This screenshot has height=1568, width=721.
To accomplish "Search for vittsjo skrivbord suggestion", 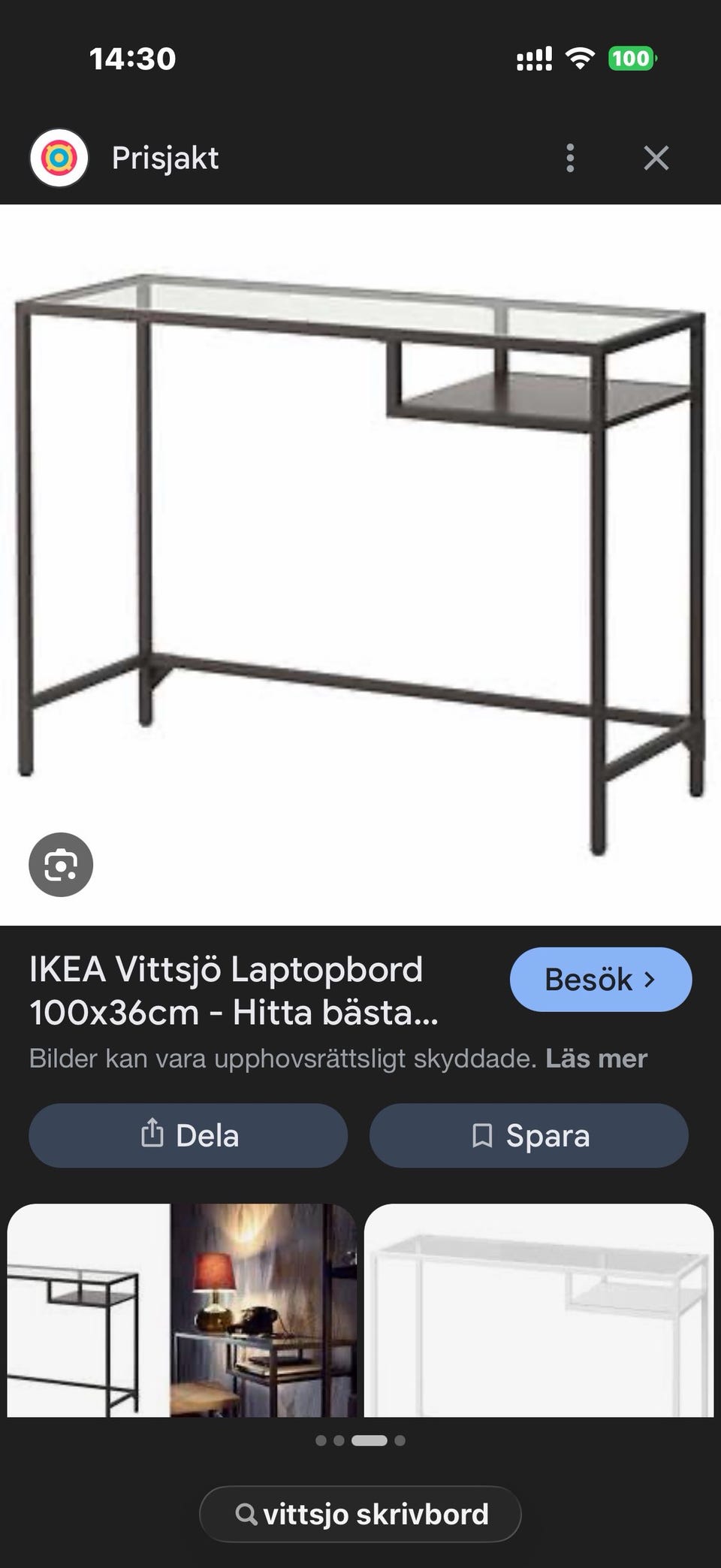I will [360, 1514].
